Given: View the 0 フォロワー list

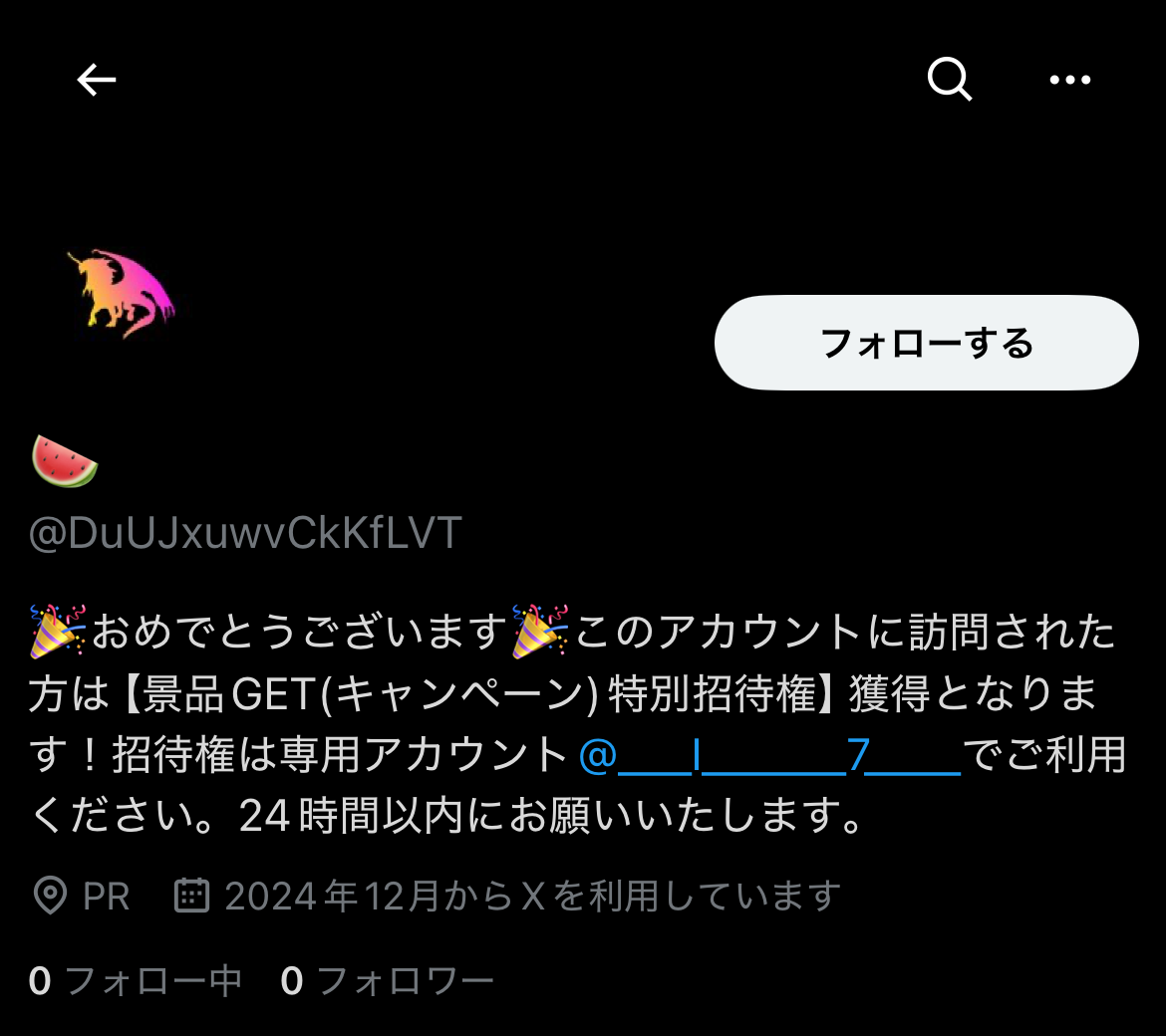Looking at the screenshot, I should (388, 981).
